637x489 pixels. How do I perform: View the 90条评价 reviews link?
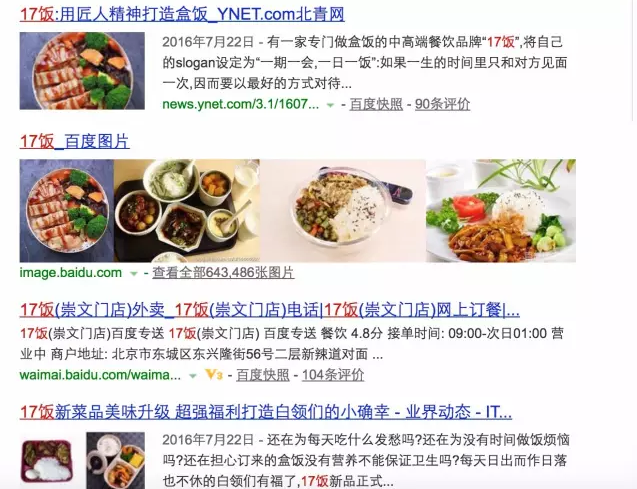click(442, 103)
